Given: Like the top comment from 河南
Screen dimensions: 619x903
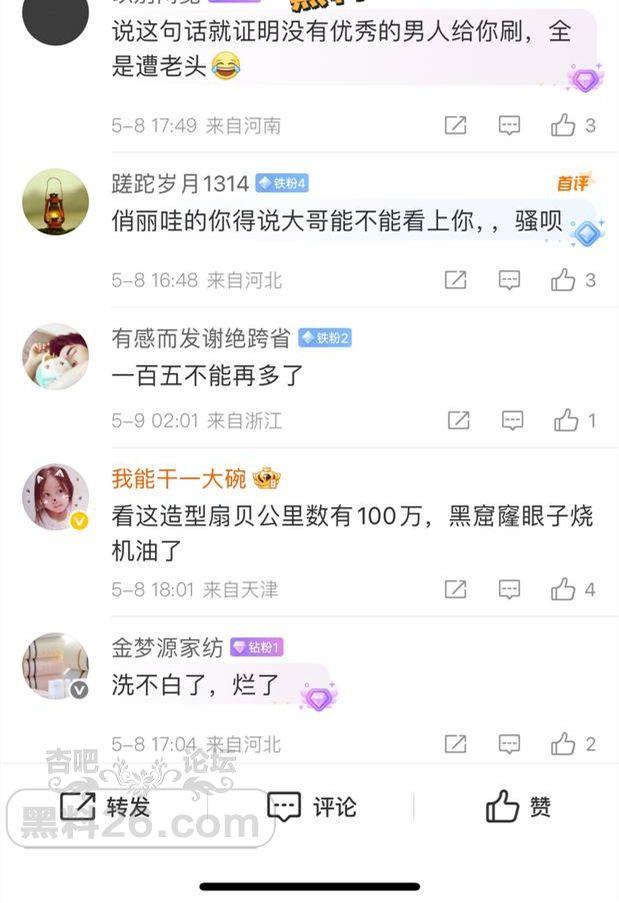Looking at the screenshot, I should tap(563, 126).
